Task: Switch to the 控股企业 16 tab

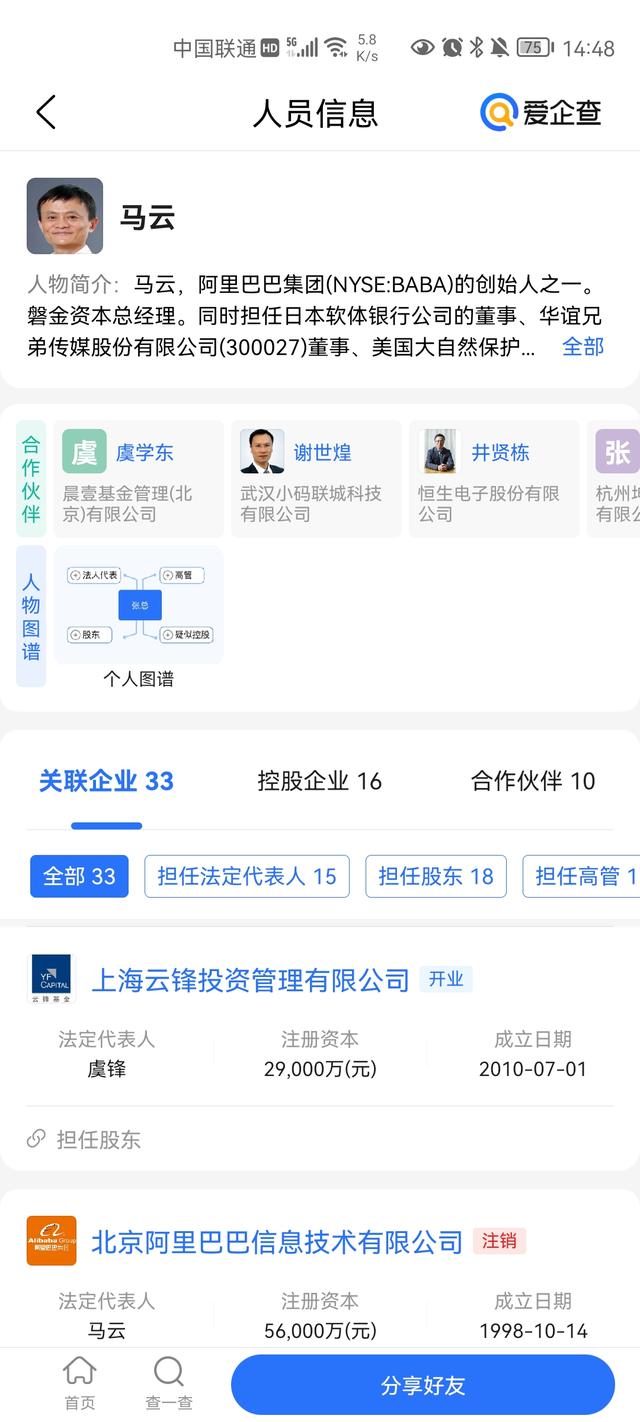Action: [x=320, y=781]
